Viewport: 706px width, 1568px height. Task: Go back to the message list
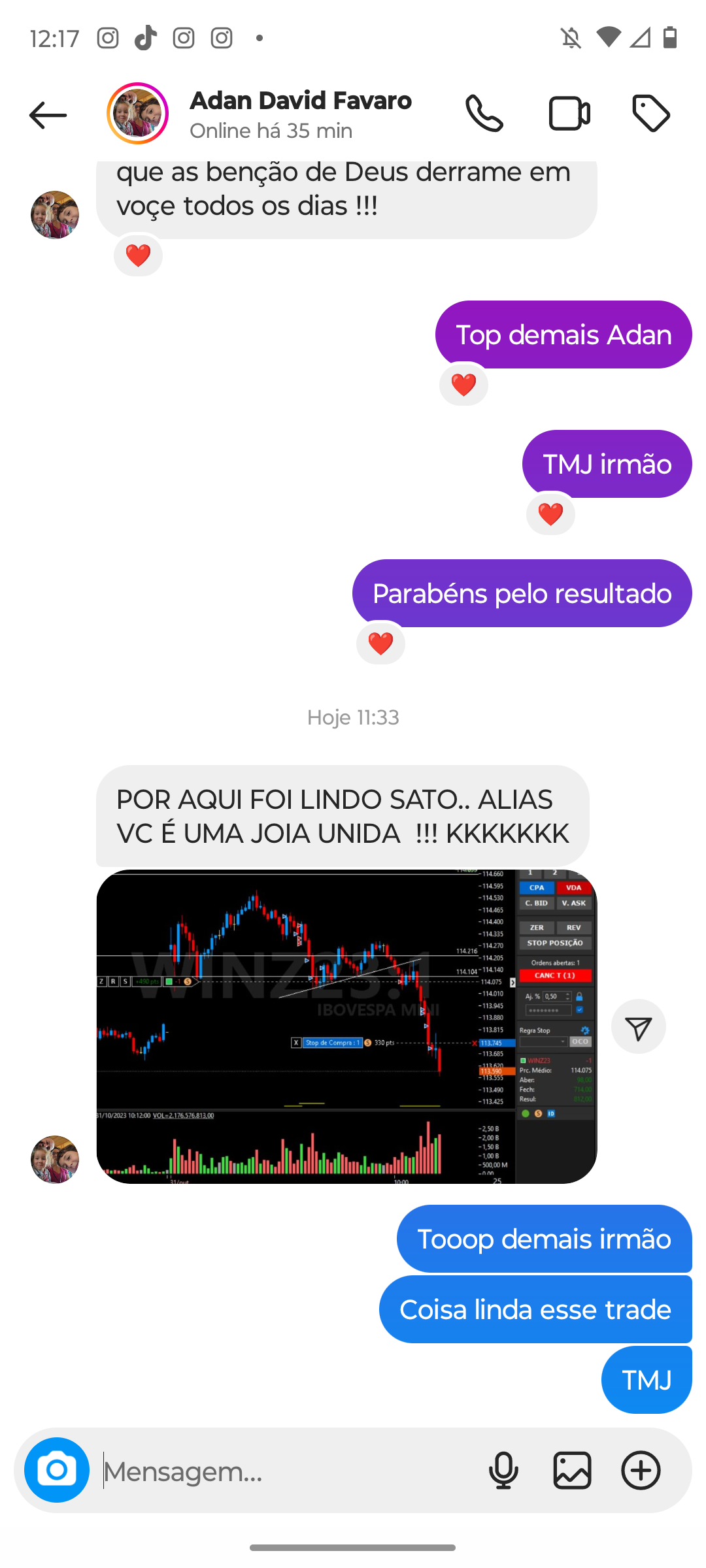pos(48,115)
